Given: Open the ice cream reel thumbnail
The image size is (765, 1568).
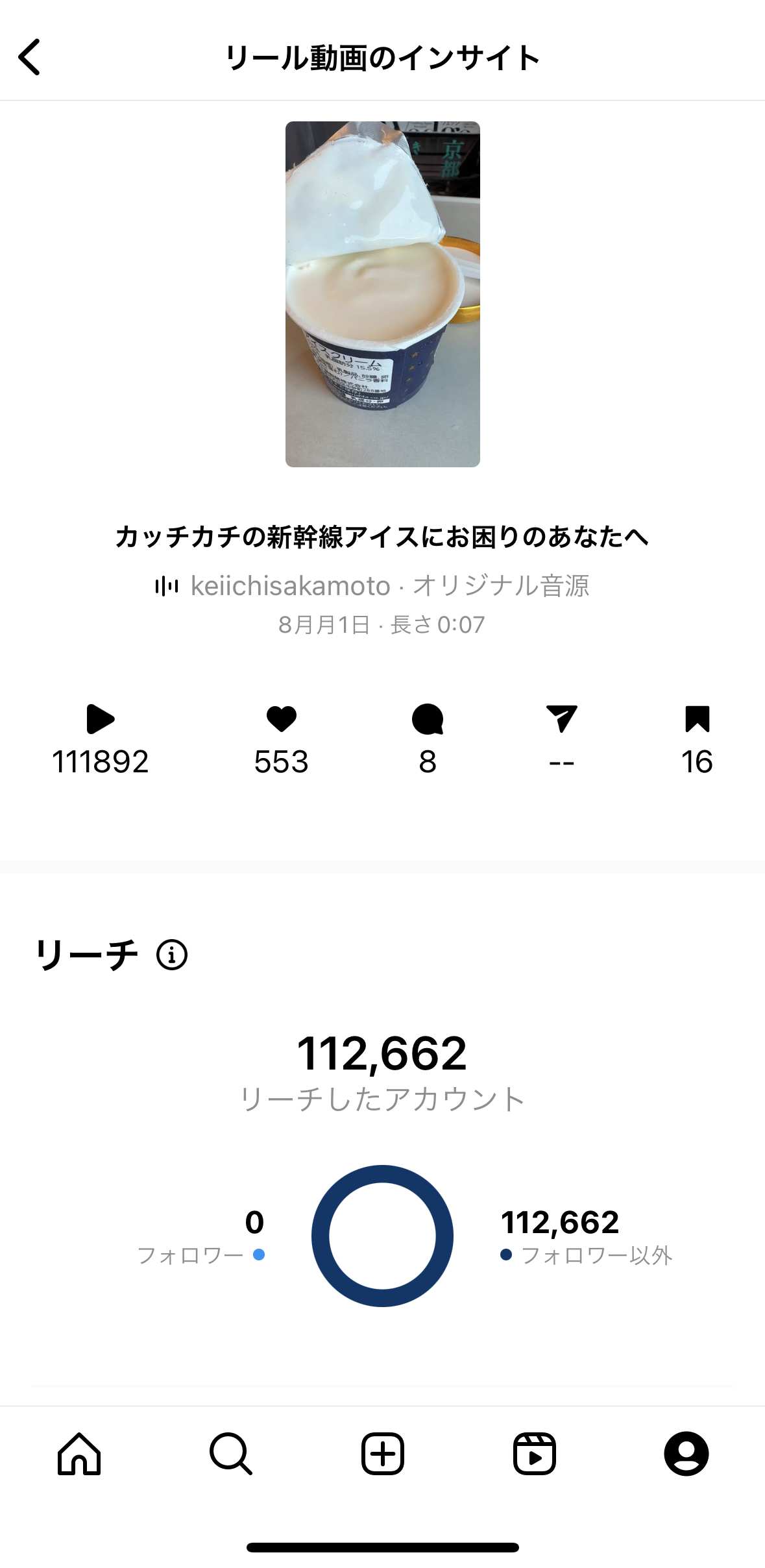Looking at the screenshot, I should pyautogui.click(x=382, y=294).
